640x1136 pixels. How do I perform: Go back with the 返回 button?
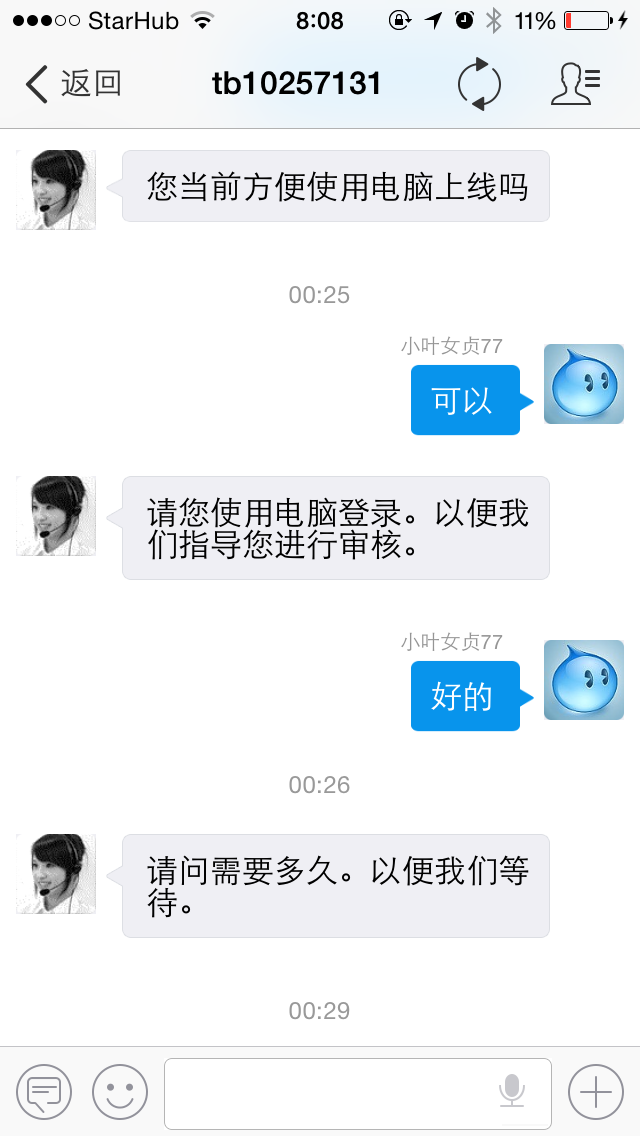(x=72, y=84)
